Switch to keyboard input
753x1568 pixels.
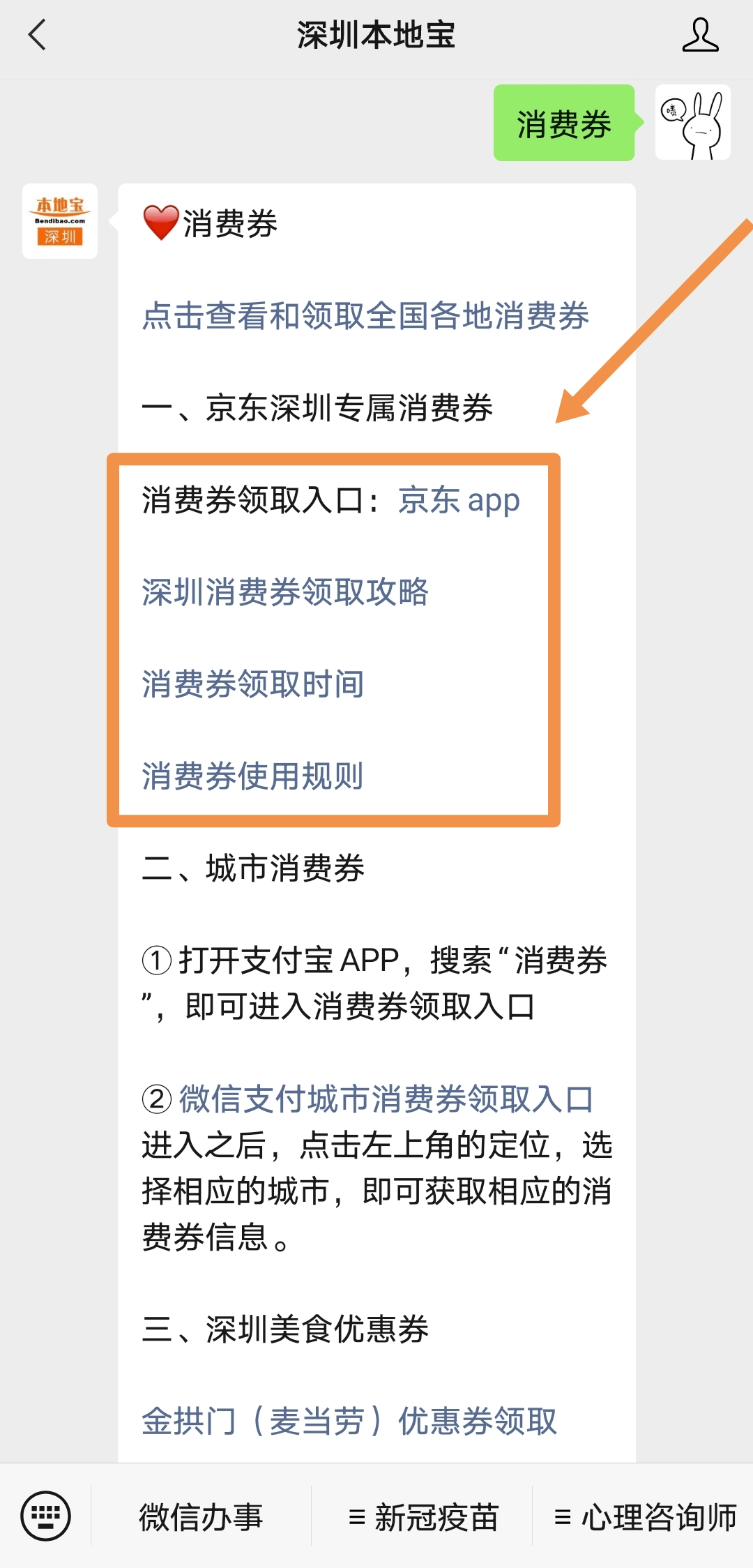pos(46,1516)
